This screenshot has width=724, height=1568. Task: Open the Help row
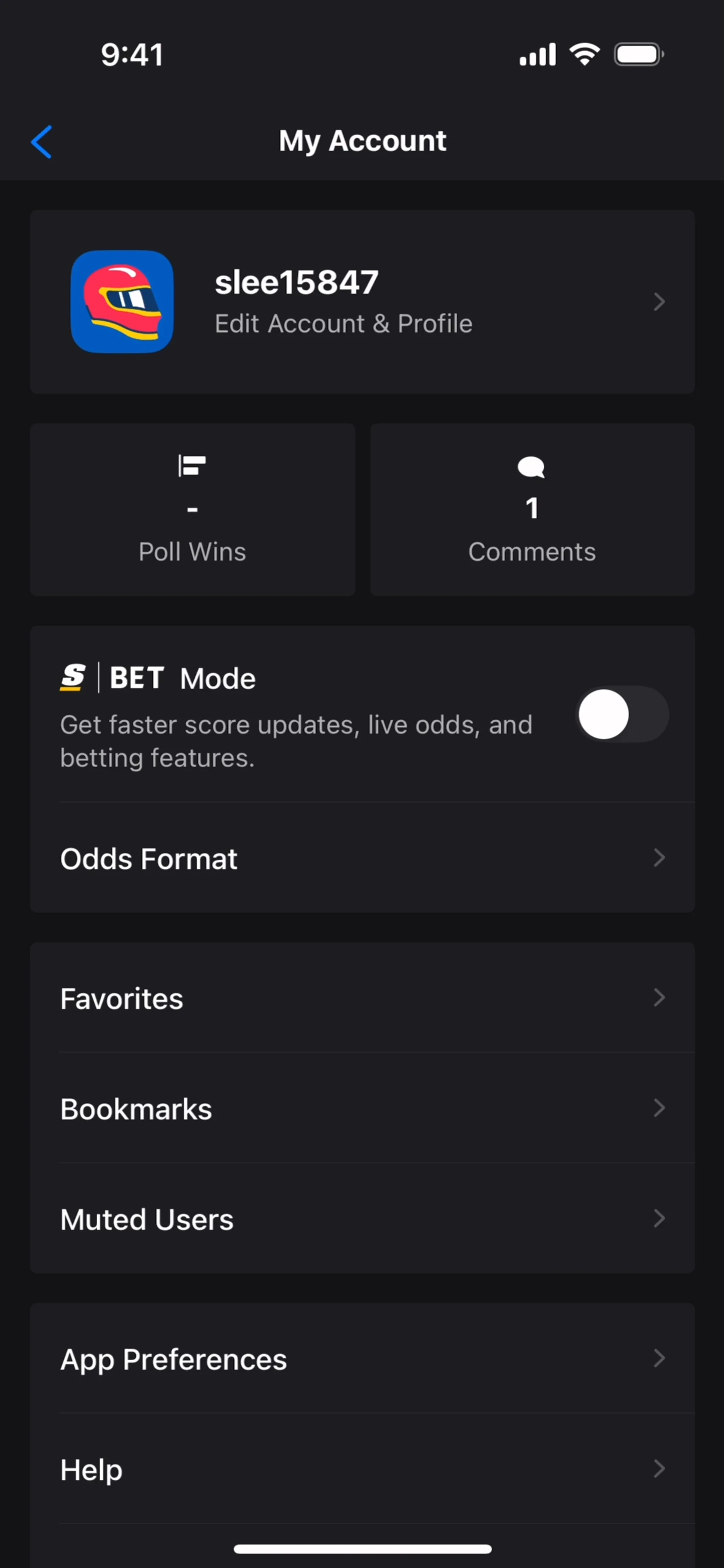tap(362, 1469)
